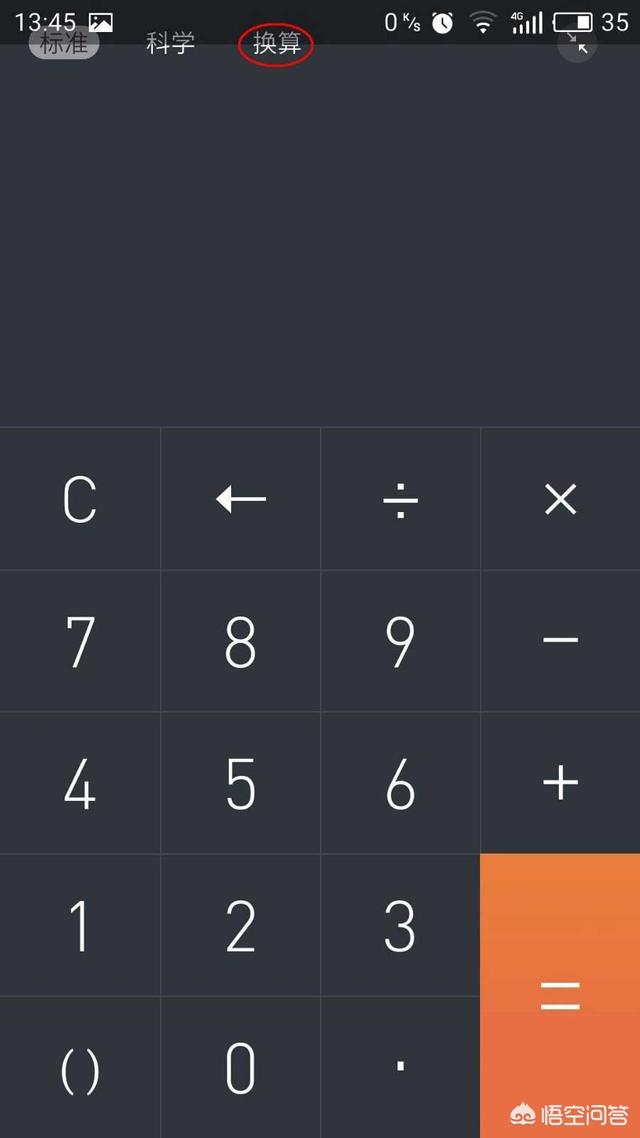This screenshot has width=640, height=1138.
Task: Tap the plus + key
Action: tap(560, 783)
